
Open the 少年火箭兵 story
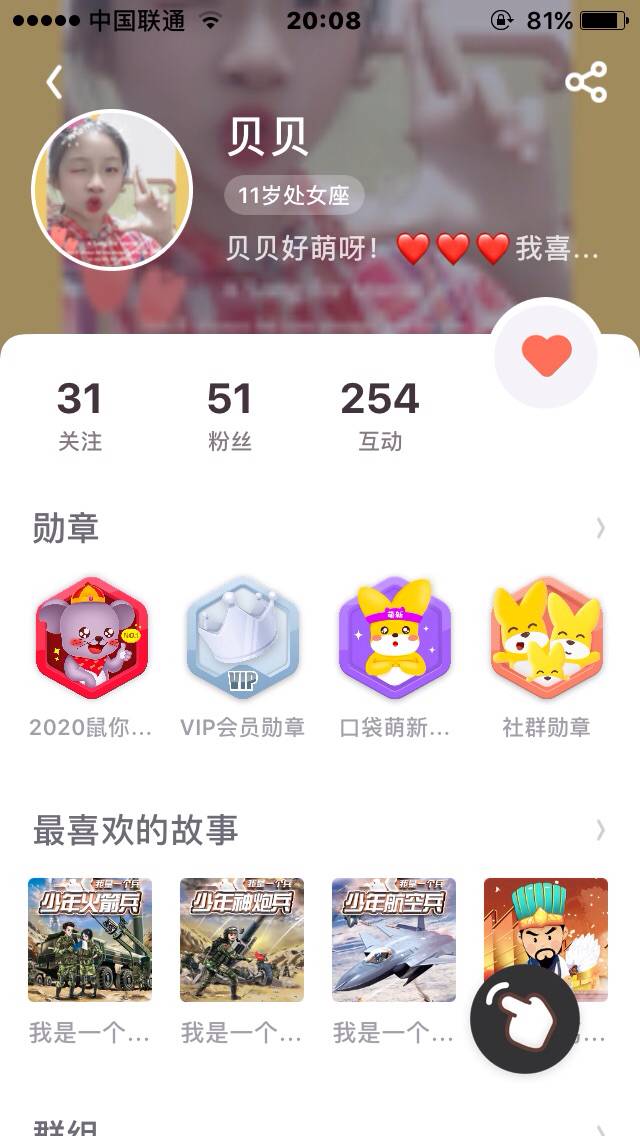90,940
